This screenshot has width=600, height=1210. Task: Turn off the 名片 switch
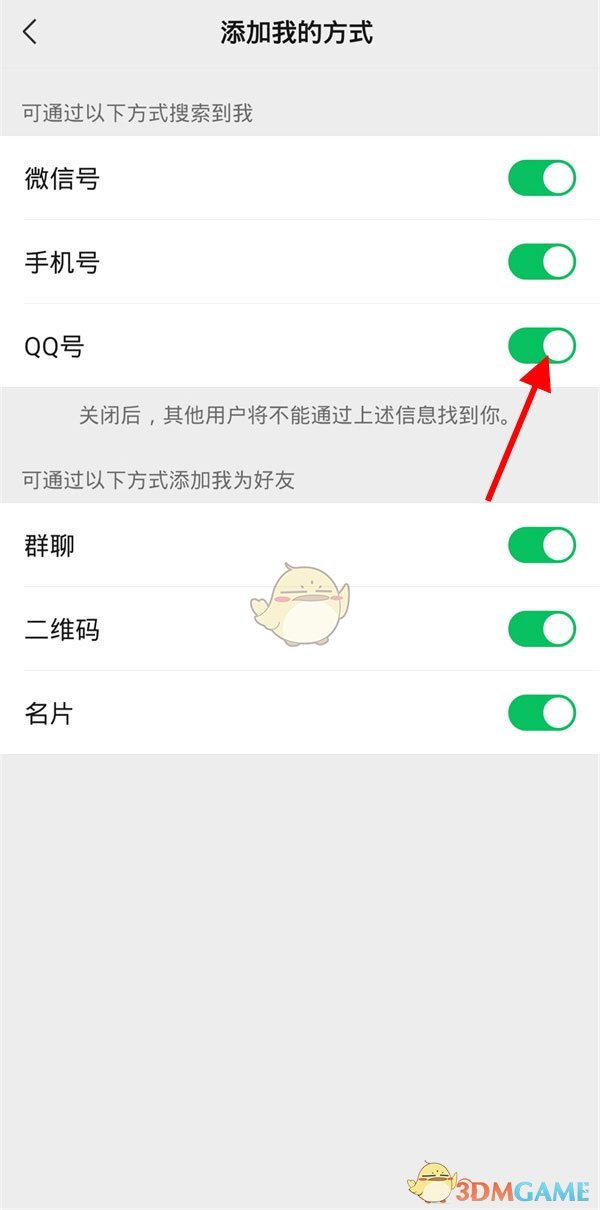542,714
